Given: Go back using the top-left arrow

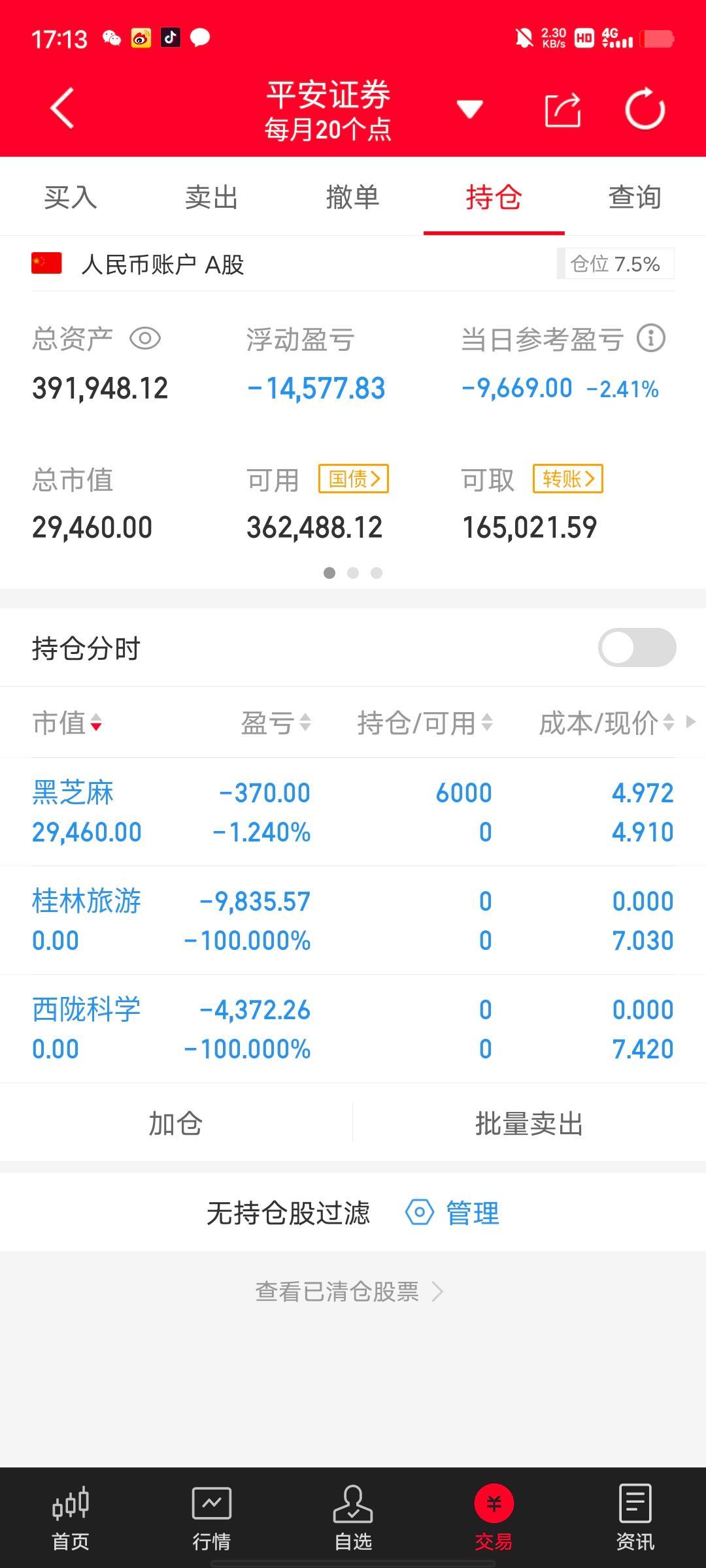Looking at the screenshot, I should [62, 108].
